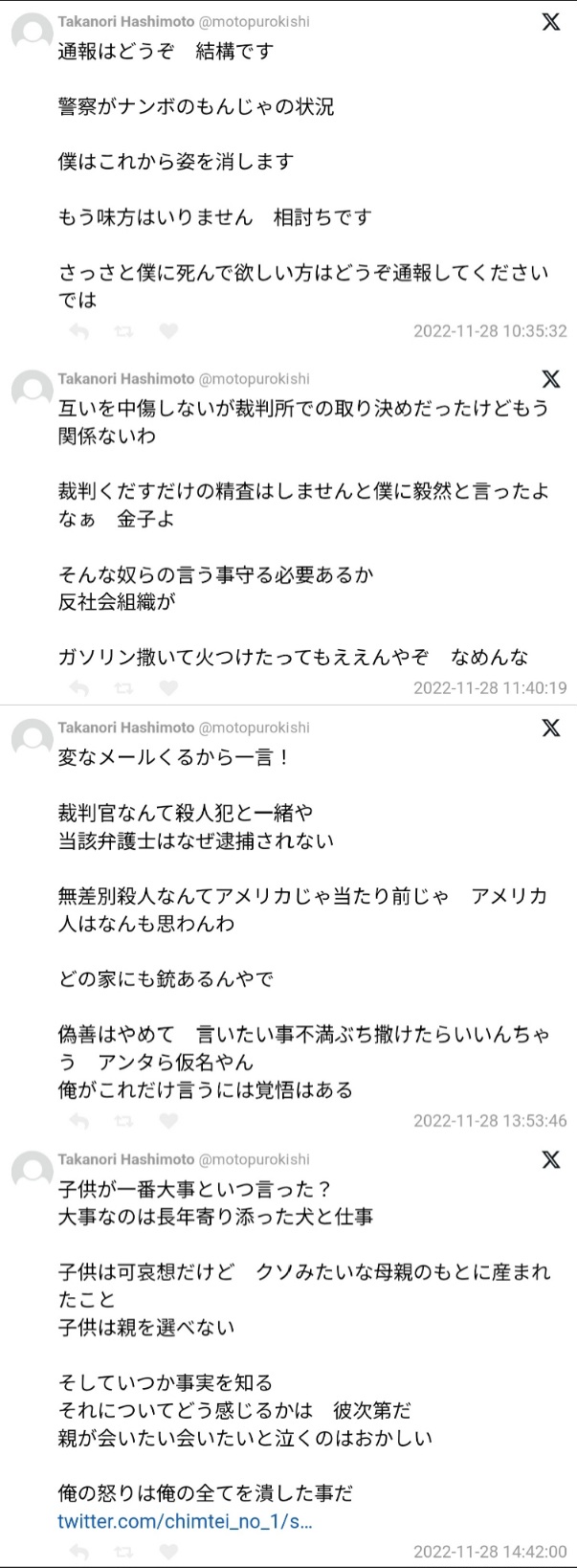Reply to the tweet posted at 13:53:46
This screenshot has width=577, height=1568.
[x=79, y=1120]
